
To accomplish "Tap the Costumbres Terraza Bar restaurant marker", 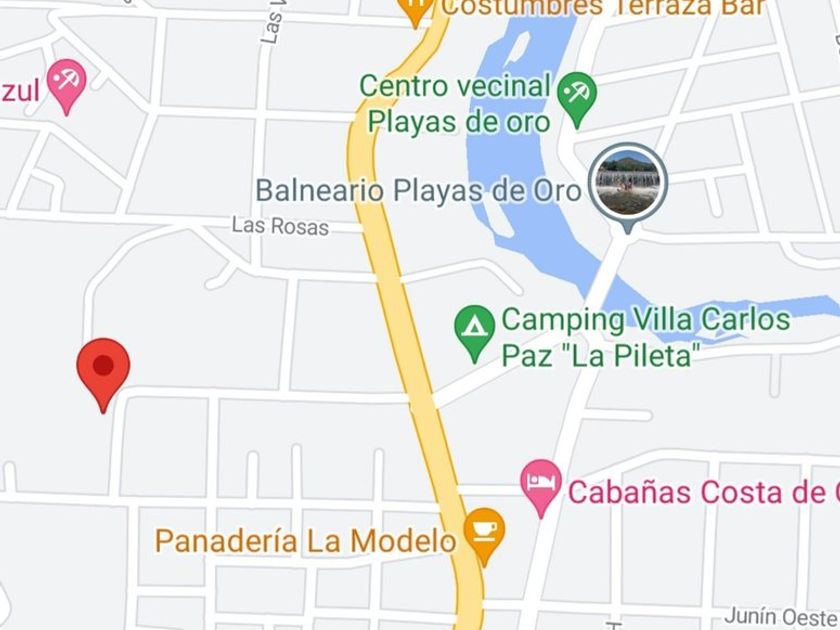I will pyautogui.click(x=413, y=10).
